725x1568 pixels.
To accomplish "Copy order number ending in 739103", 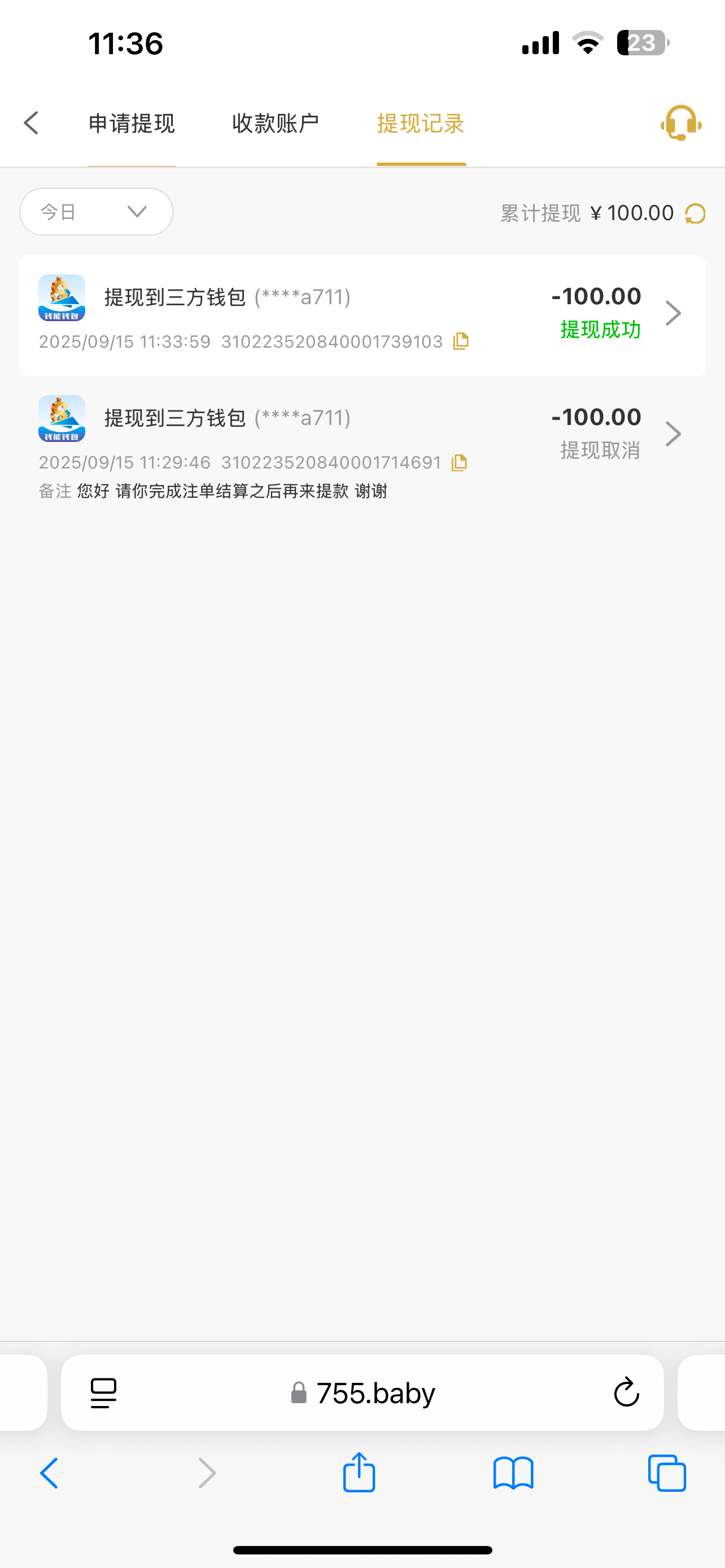I will (x=461, y=341).
